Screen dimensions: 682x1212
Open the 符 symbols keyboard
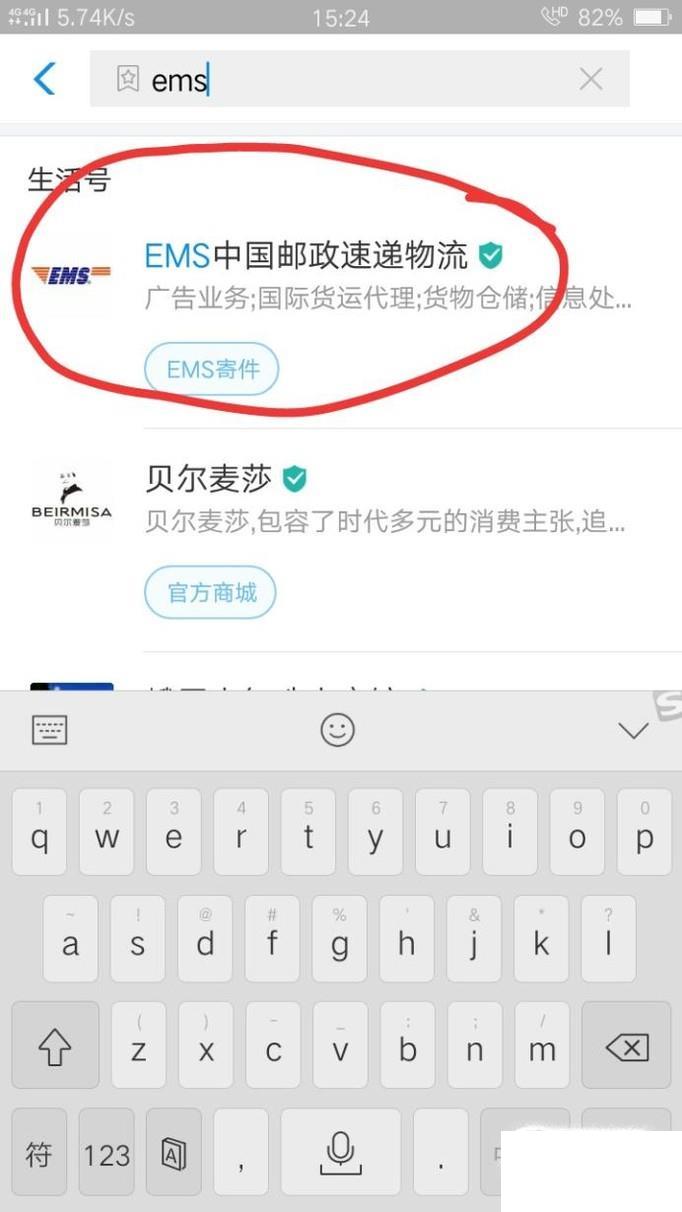39,1155
